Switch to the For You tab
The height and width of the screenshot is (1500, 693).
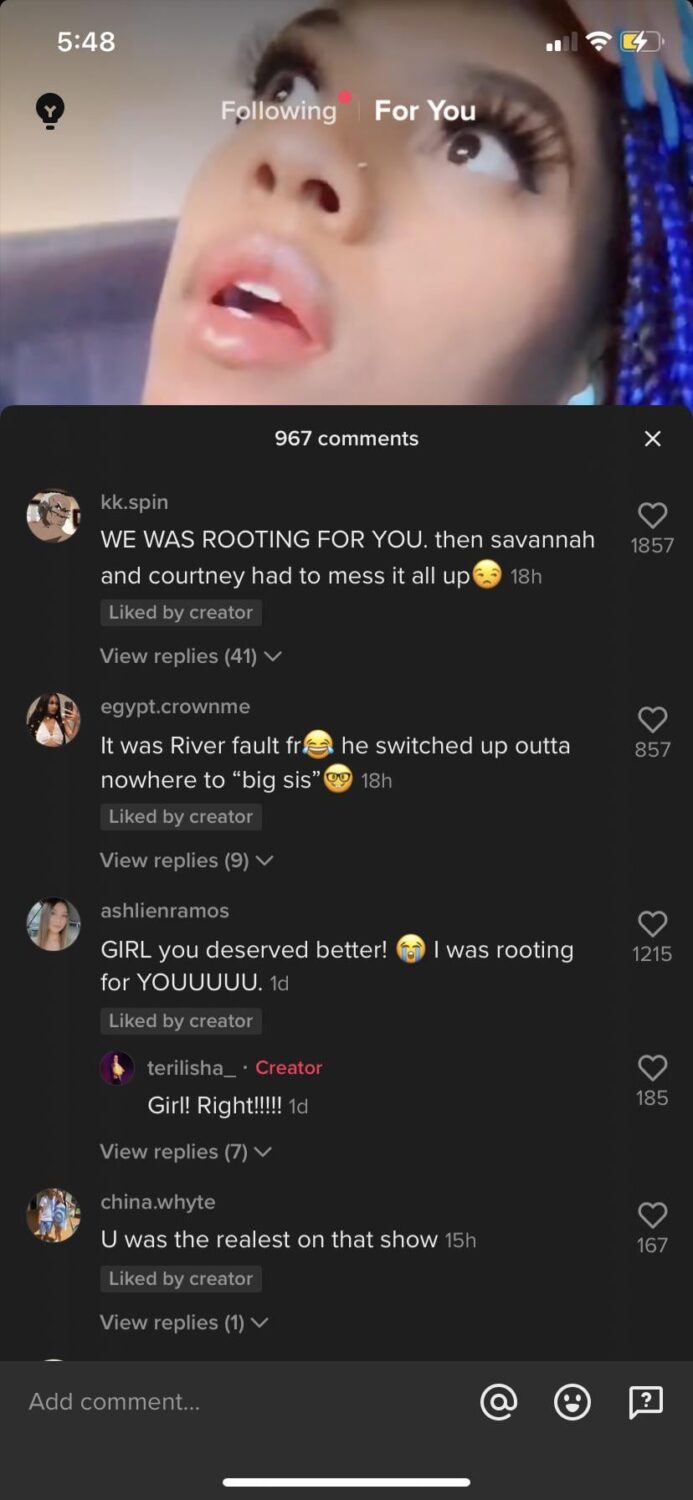(x=425, y=111)
